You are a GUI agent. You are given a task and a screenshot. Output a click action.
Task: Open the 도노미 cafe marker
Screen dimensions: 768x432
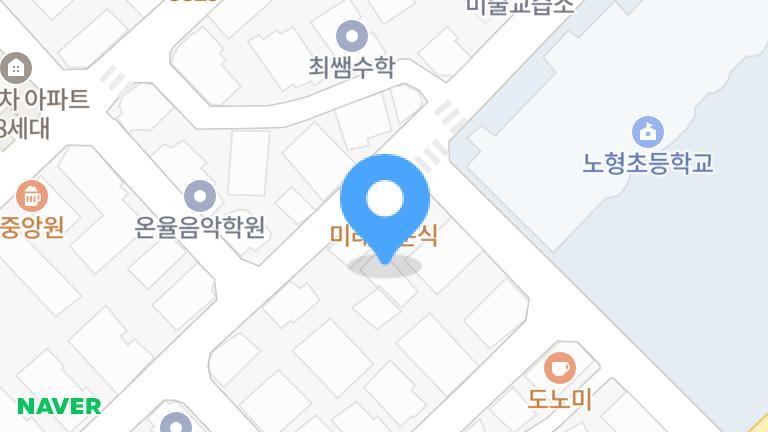click(x=560, y=368)
